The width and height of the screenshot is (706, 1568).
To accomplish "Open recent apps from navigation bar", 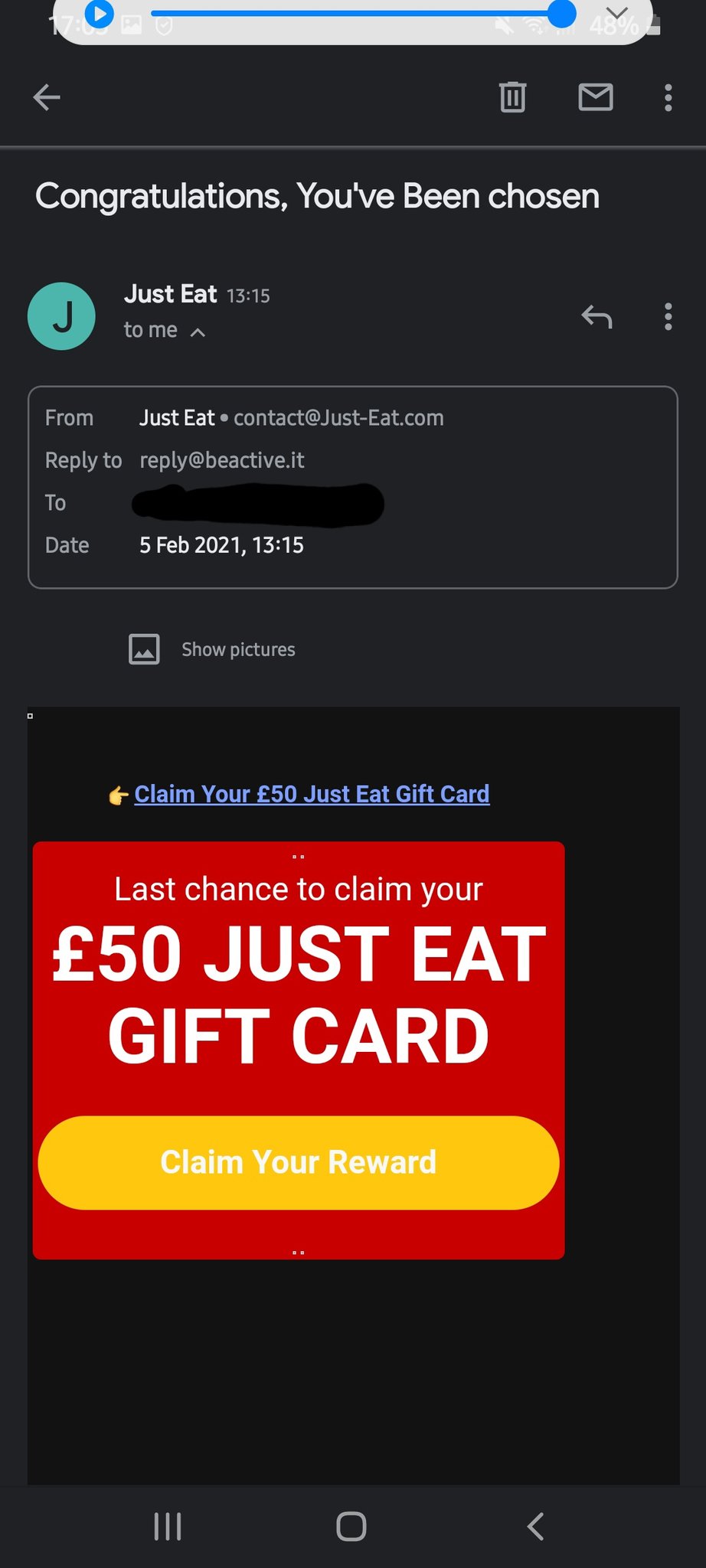I will click(x=168, y=1526).
